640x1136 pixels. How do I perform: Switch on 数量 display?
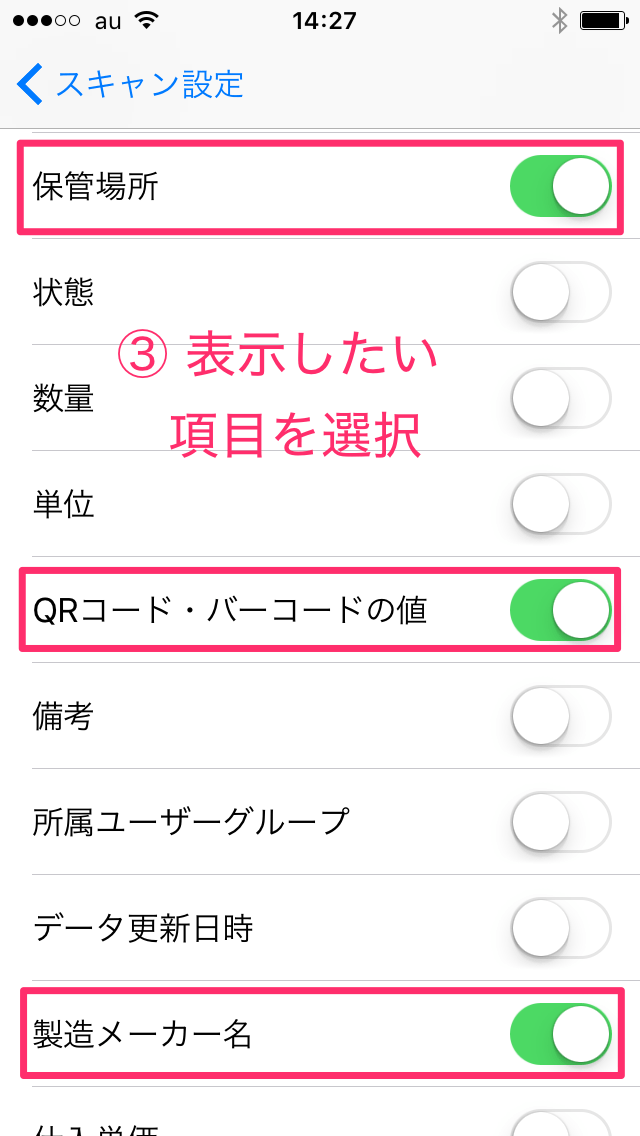pyautogui.click(x=561, y=398)
